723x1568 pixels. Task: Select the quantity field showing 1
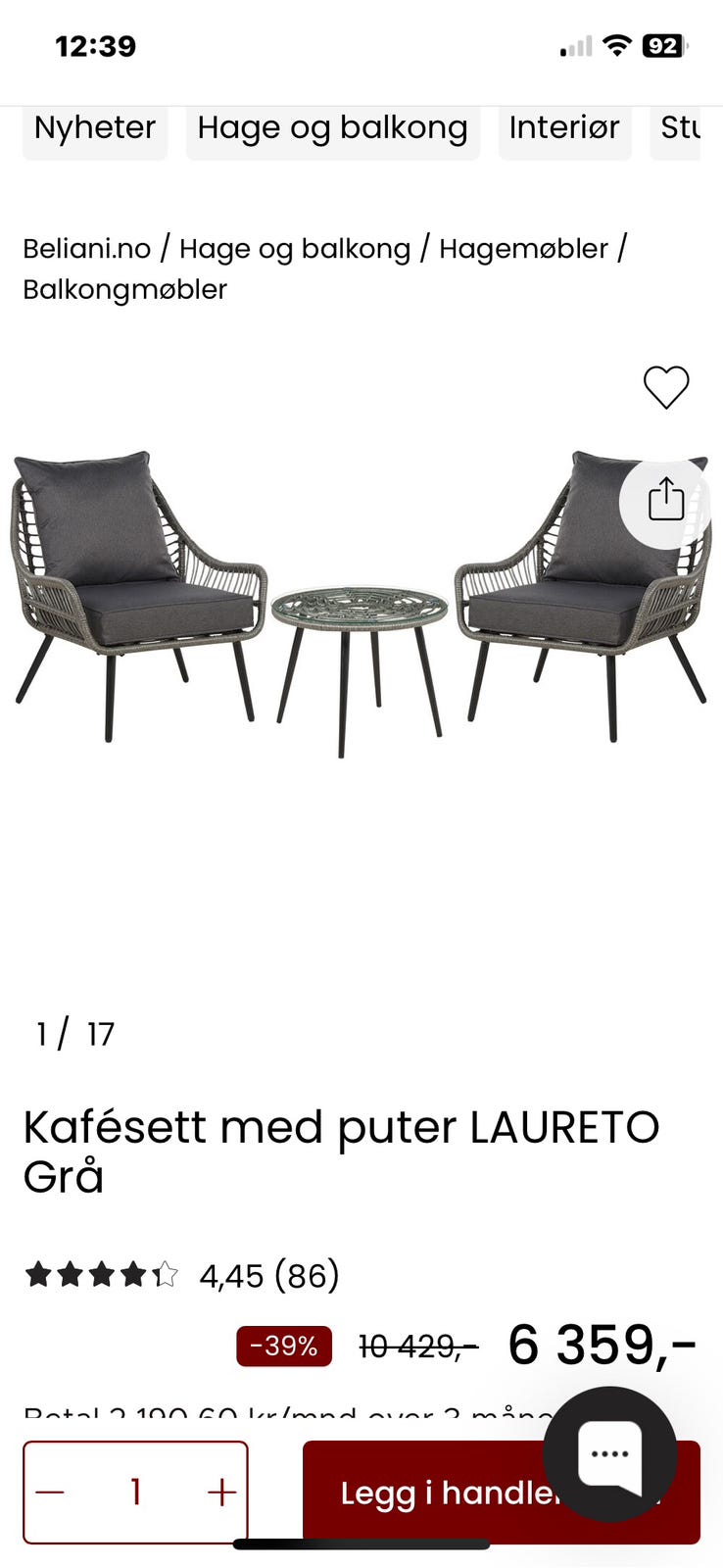[x=134, y=1492]
